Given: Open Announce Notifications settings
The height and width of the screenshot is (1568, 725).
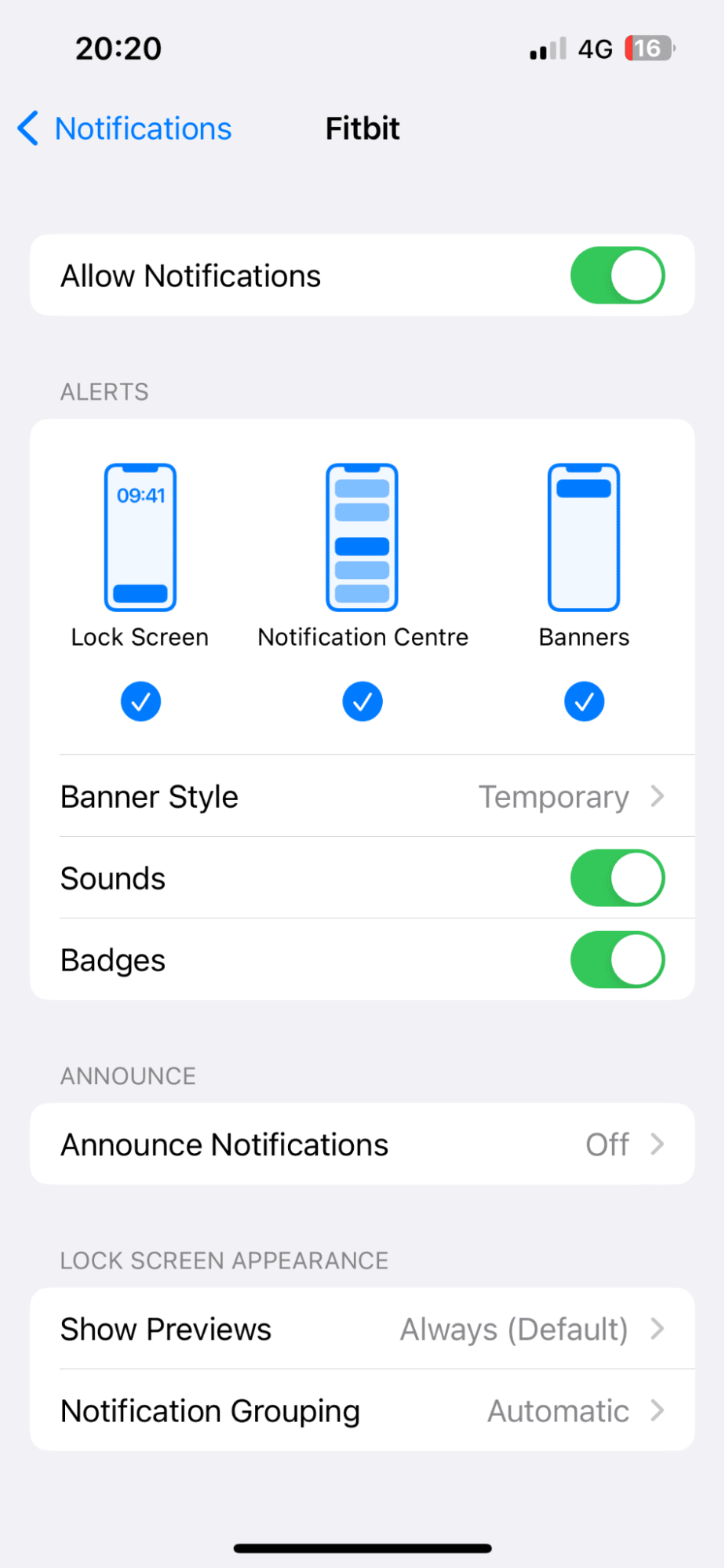Looking at the screenshot, I should [x=362, y=1144].
